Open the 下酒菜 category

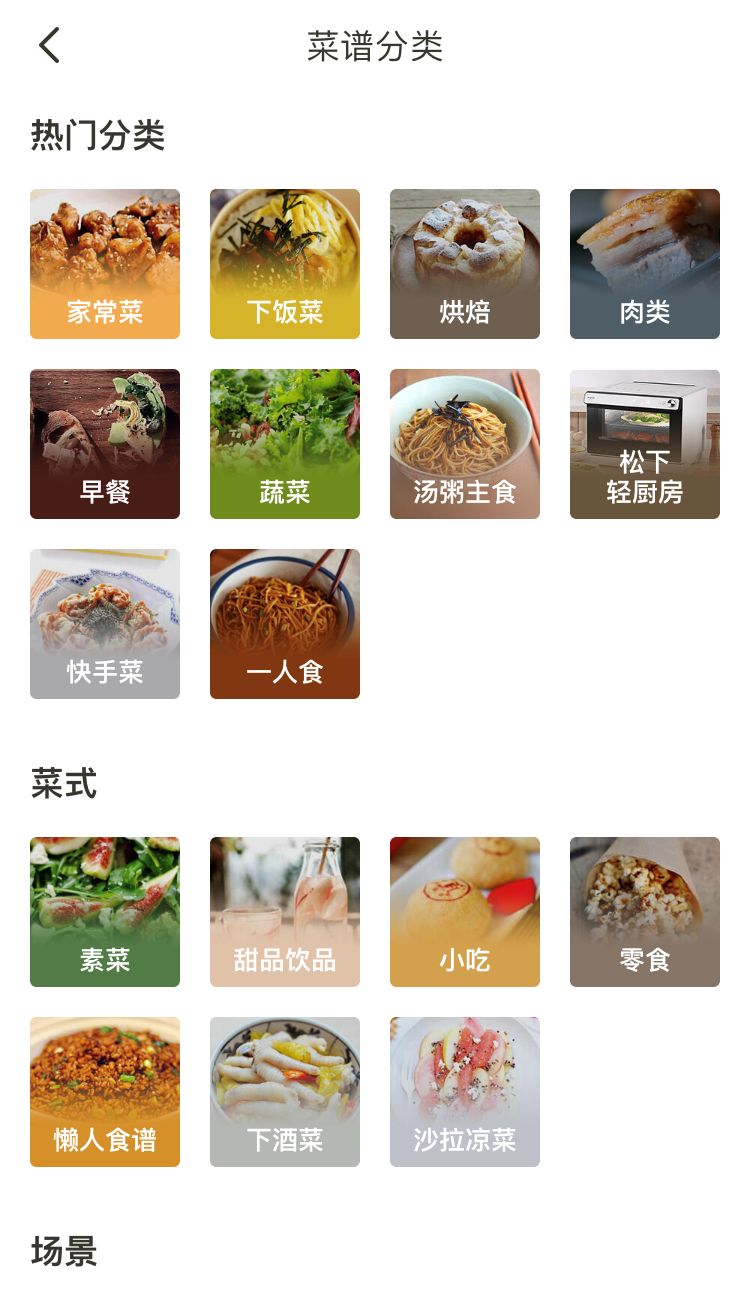pyautogui.click(x=285, y=1092)
